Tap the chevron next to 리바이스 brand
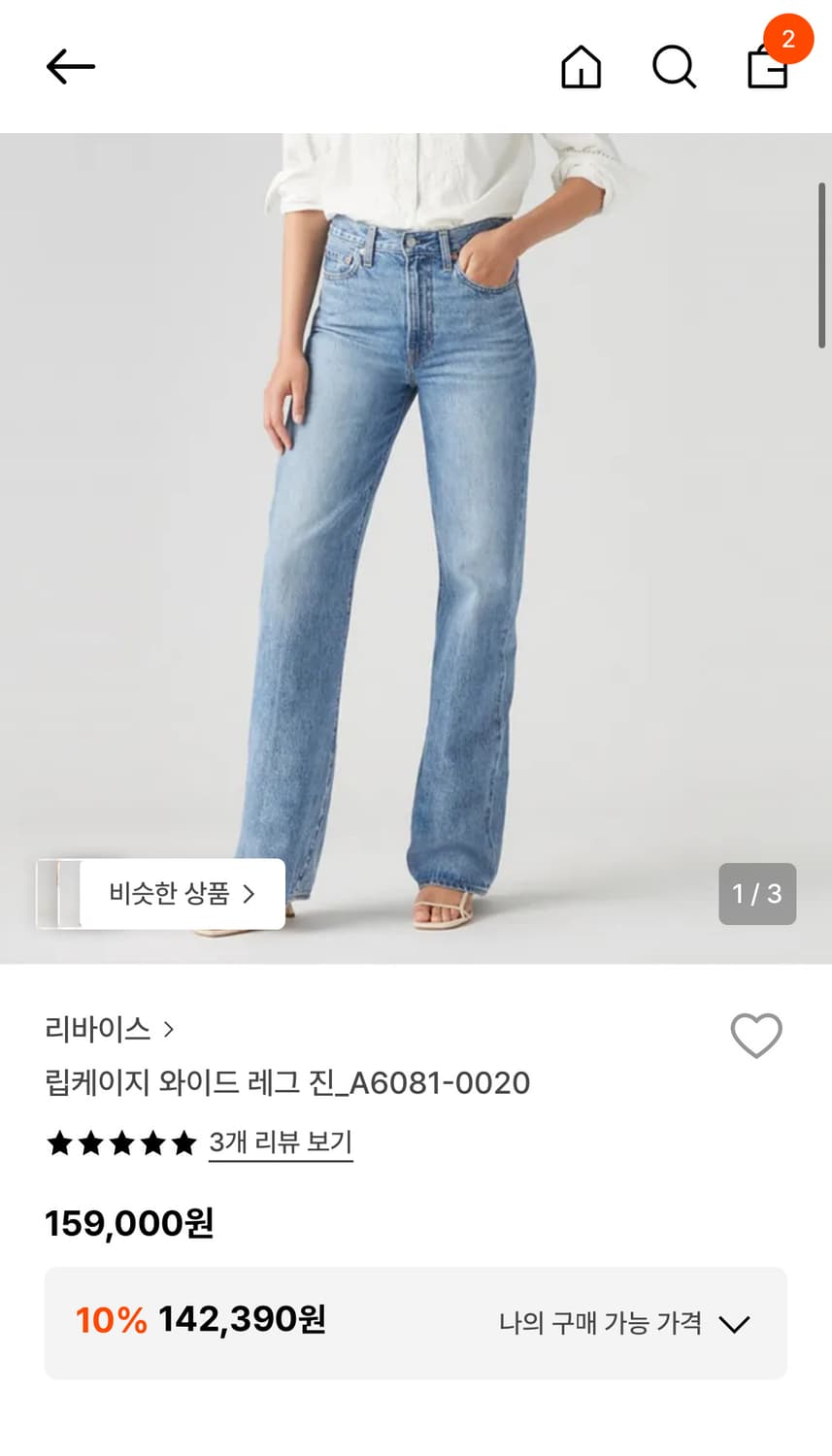The height and width of the screenshot is (1456, 832). (171, 1028)
